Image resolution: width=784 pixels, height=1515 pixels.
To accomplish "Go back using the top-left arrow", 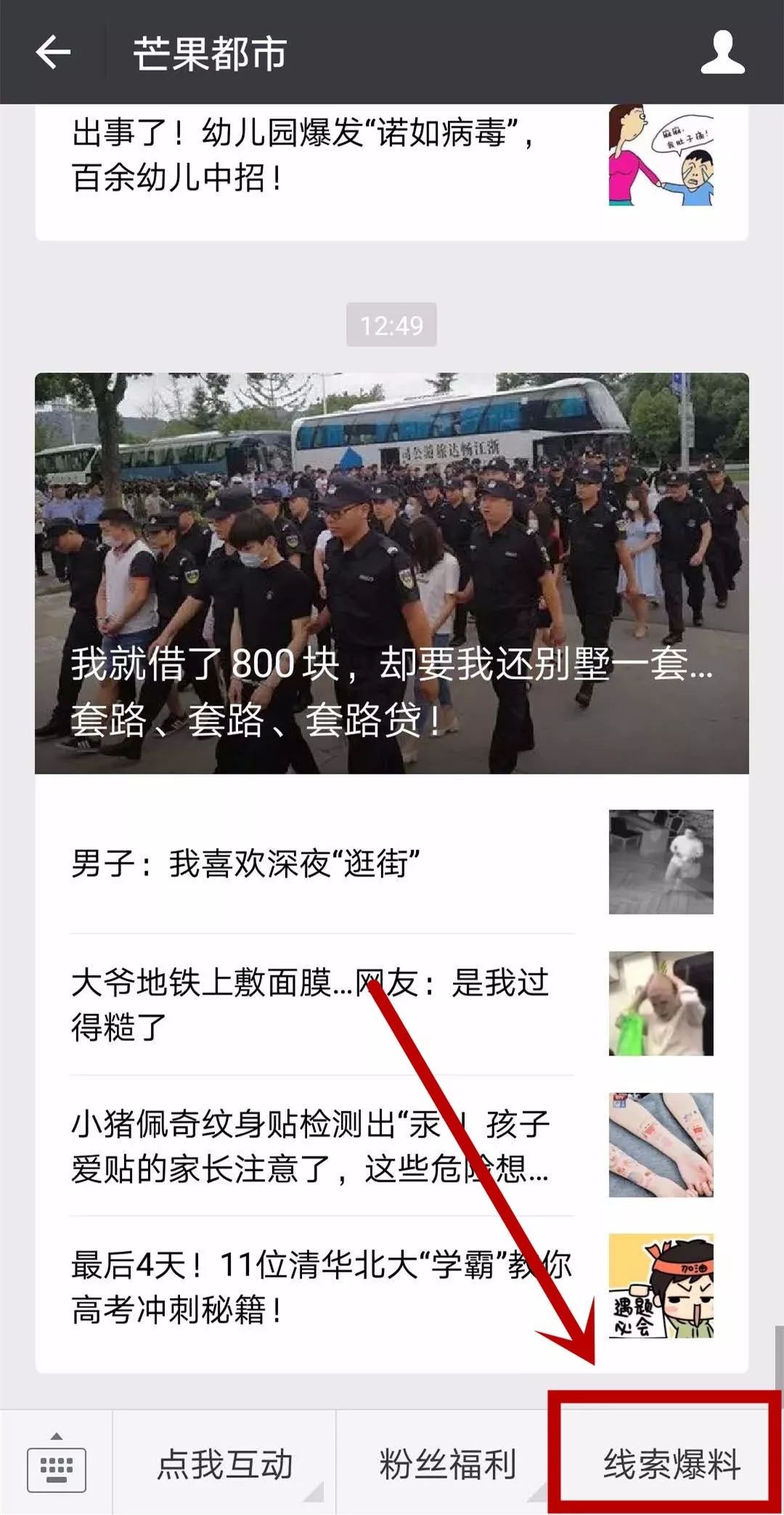I will click(x=53, y=52).
